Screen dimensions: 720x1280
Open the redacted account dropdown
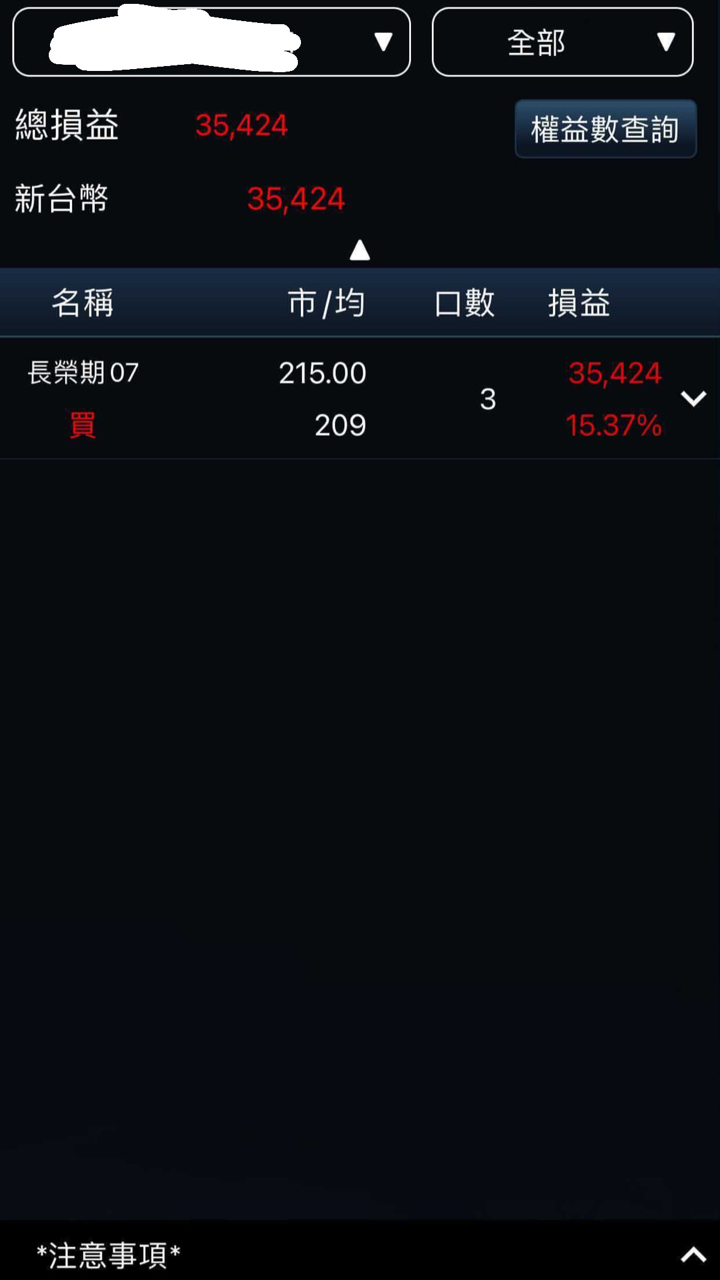point(211,42)
